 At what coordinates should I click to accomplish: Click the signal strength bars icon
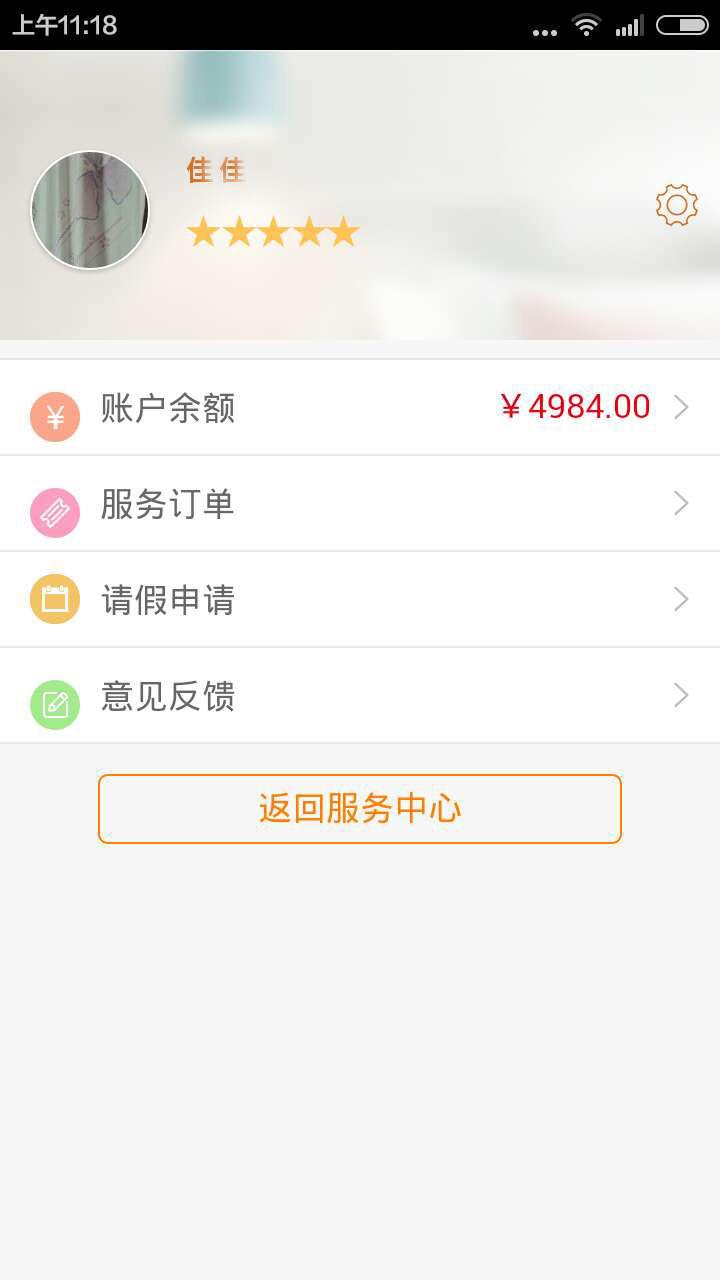632,26
